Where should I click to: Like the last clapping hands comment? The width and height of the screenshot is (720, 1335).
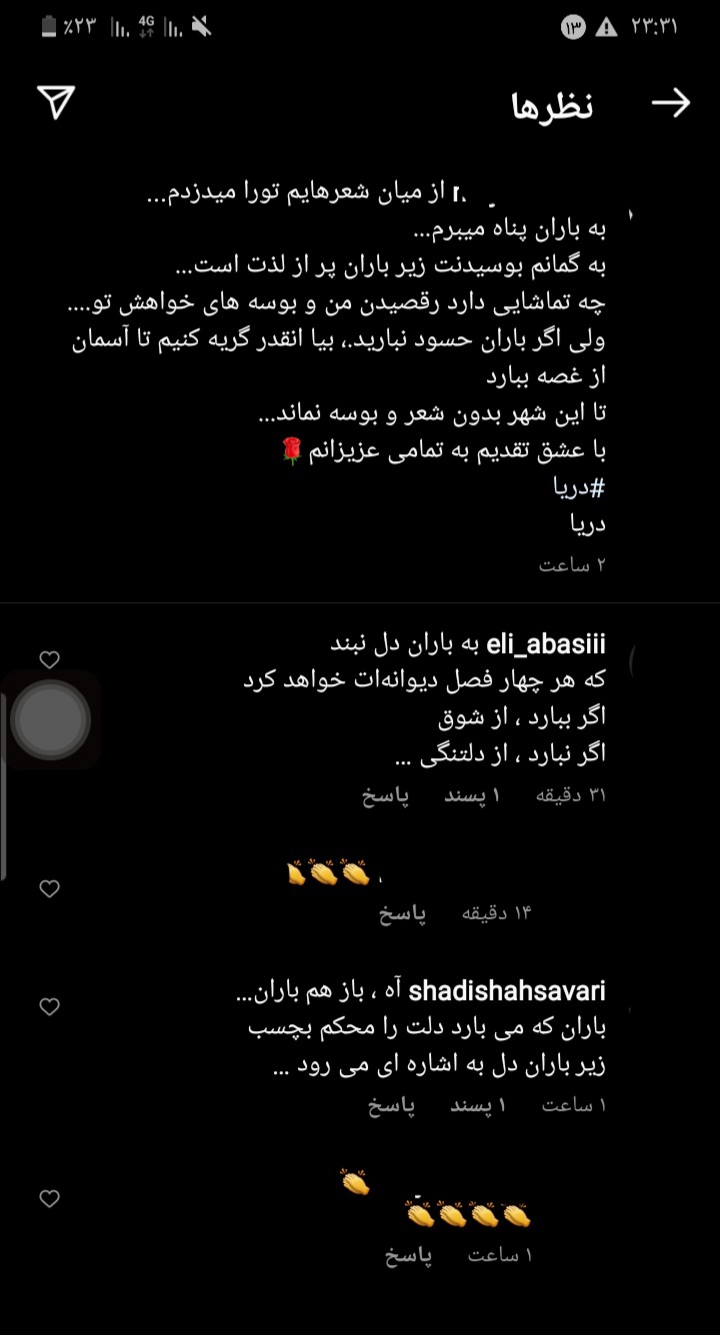point(49,1198)
